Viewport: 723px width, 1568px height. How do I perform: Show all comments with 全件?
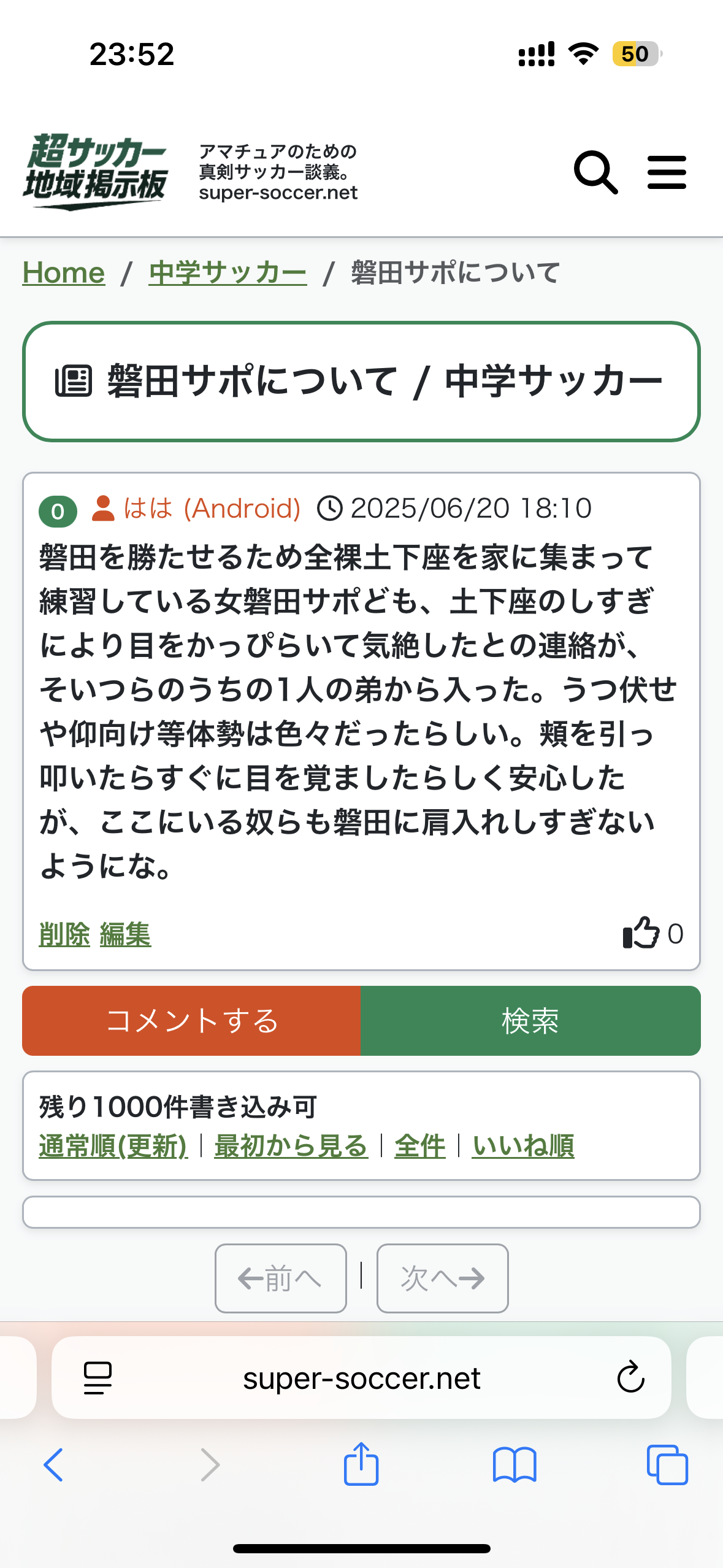(x=419, y=1146)
